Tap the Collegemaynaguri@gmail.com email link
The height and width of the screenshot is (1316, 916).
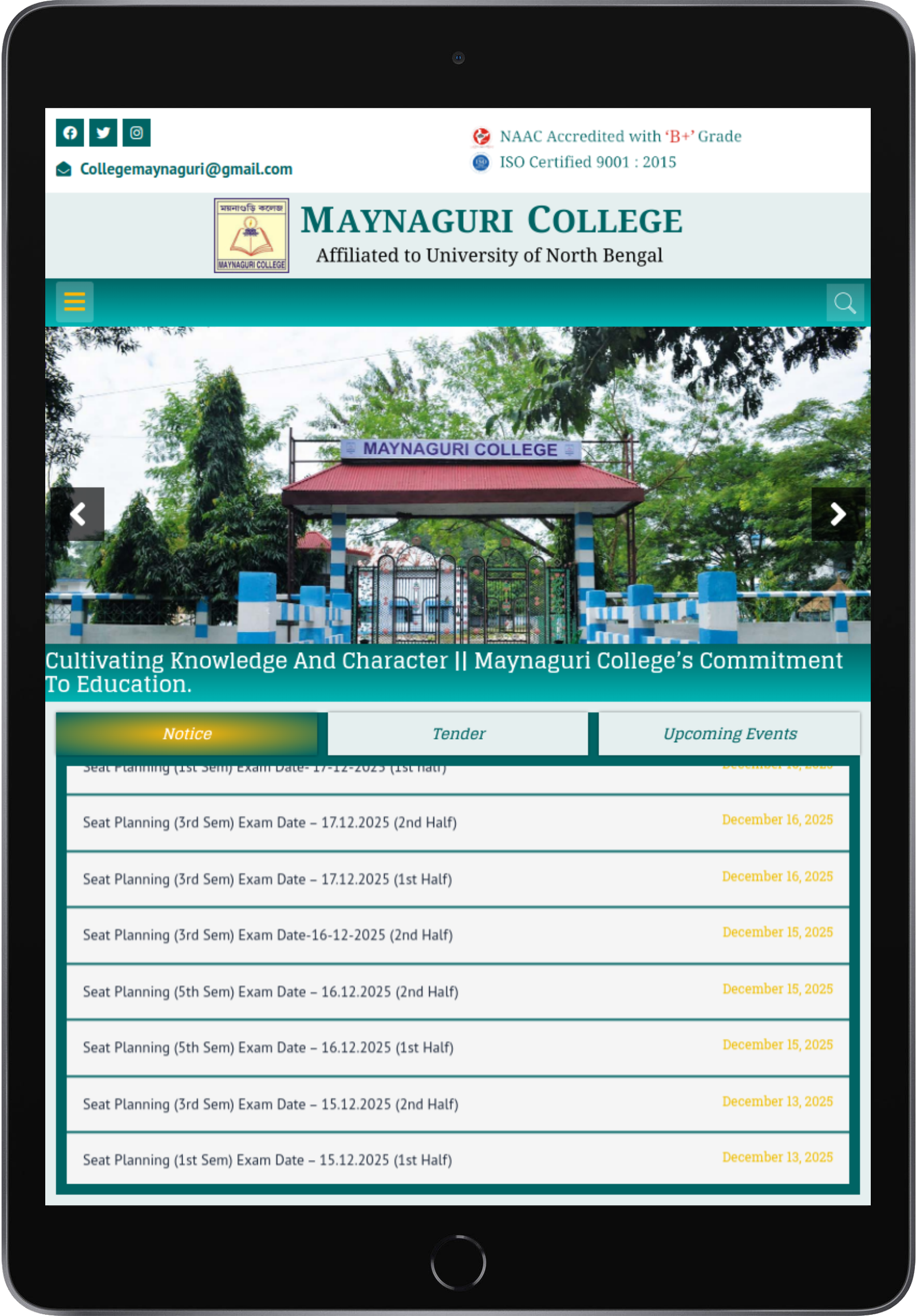tap(185, 169)
